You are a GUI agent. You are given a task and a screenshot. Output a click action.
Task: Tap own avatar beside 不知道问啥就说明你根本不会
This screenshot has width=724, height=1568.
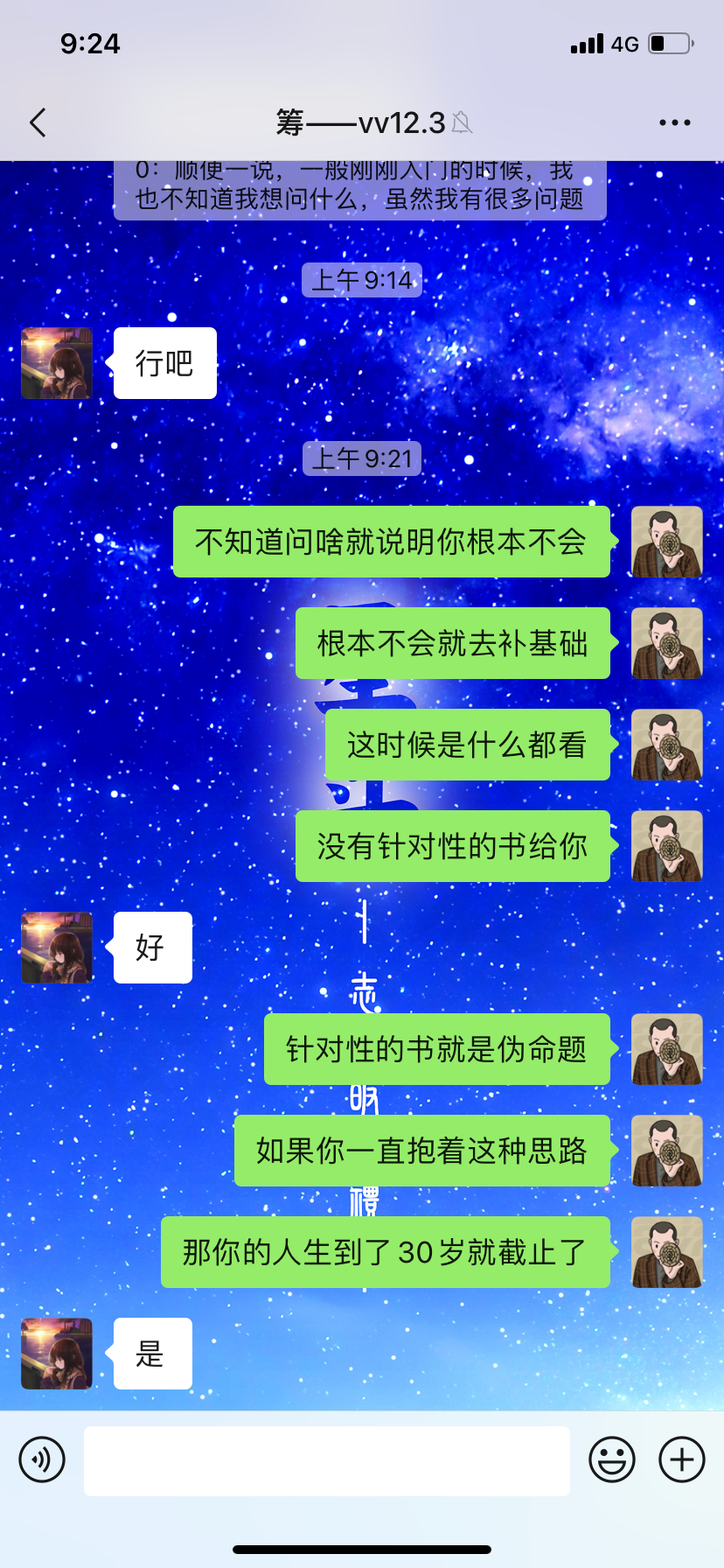click(667, 542)
